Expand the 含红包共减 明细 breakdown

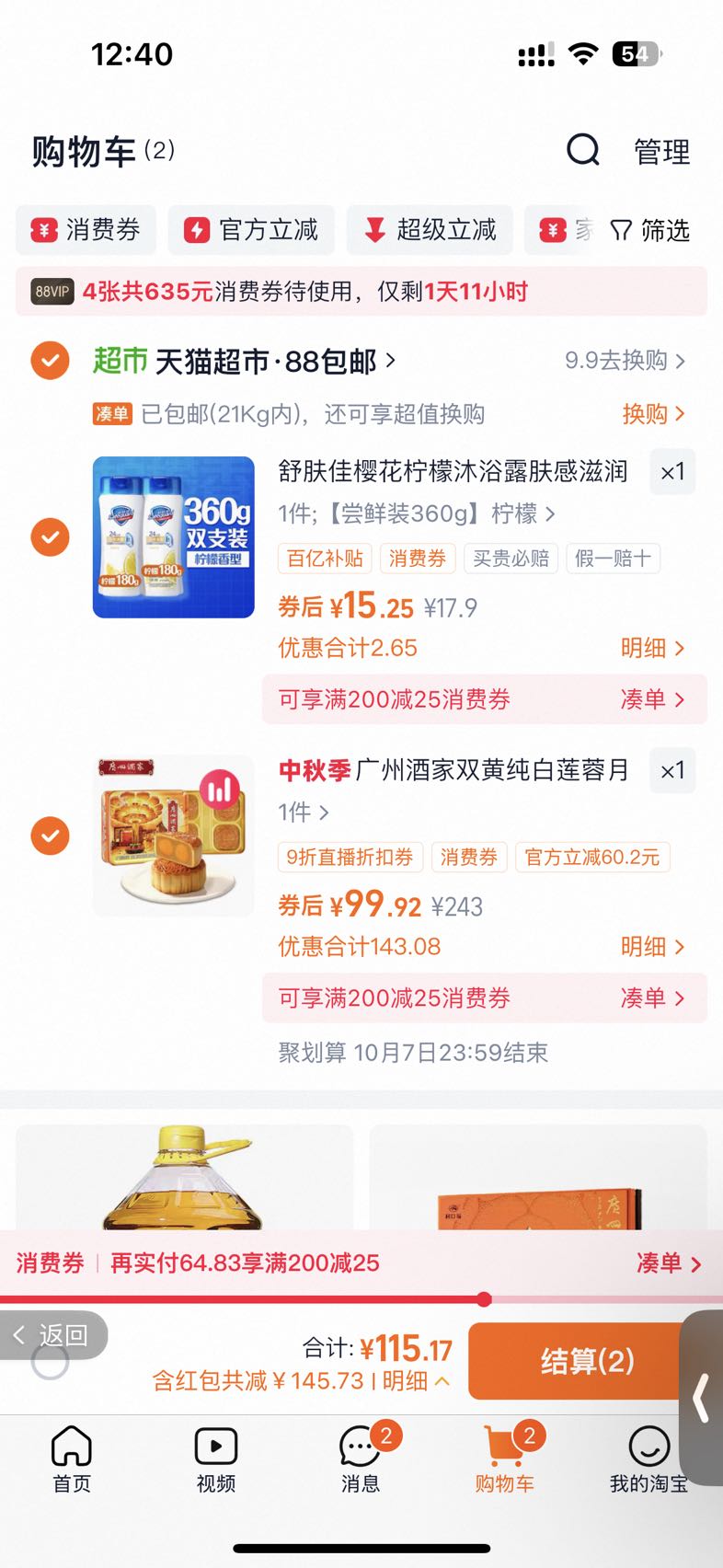click(x=416, y=1381)
